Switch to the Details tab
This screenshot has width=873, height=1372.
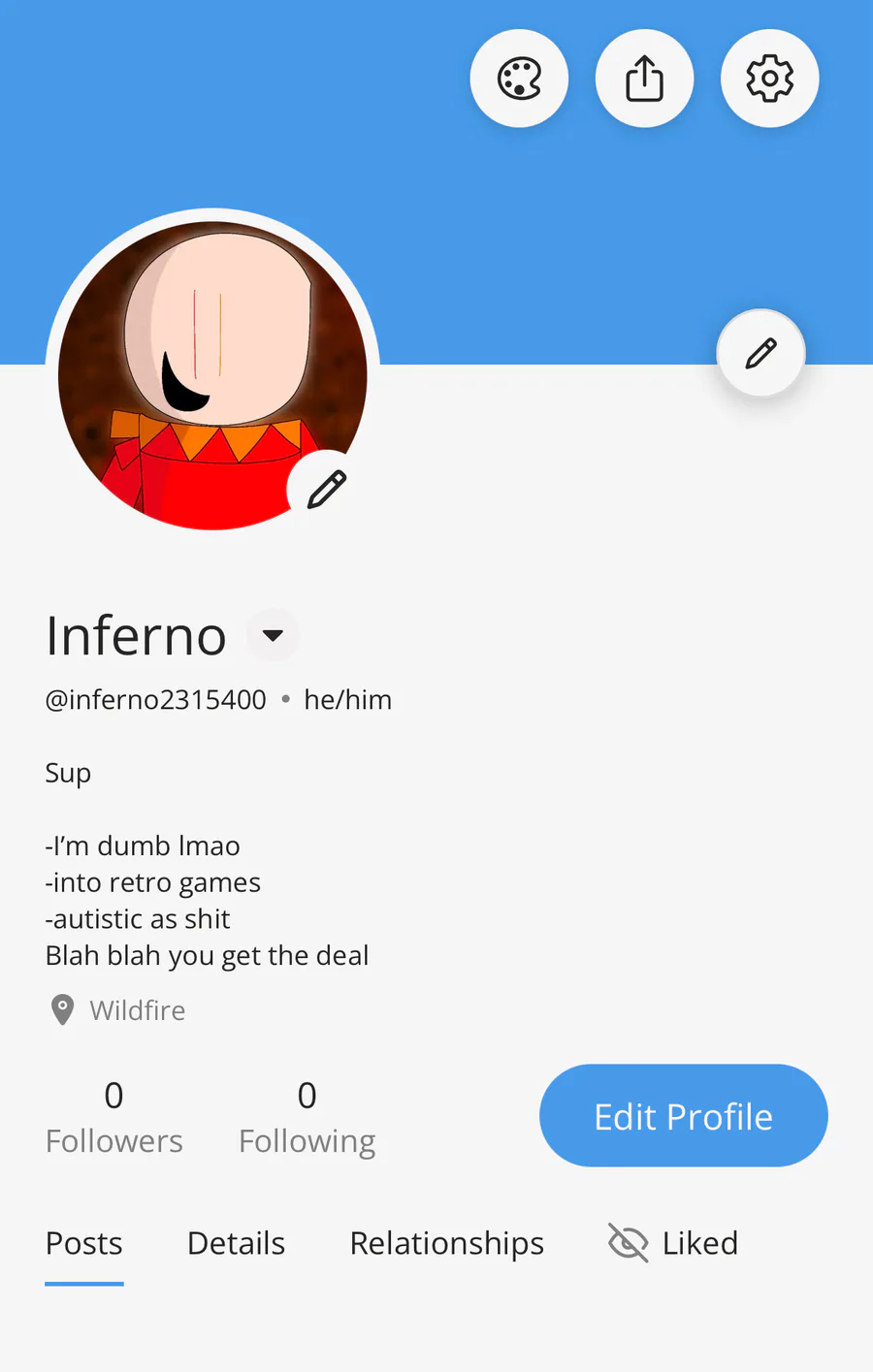coord(236,1243)
